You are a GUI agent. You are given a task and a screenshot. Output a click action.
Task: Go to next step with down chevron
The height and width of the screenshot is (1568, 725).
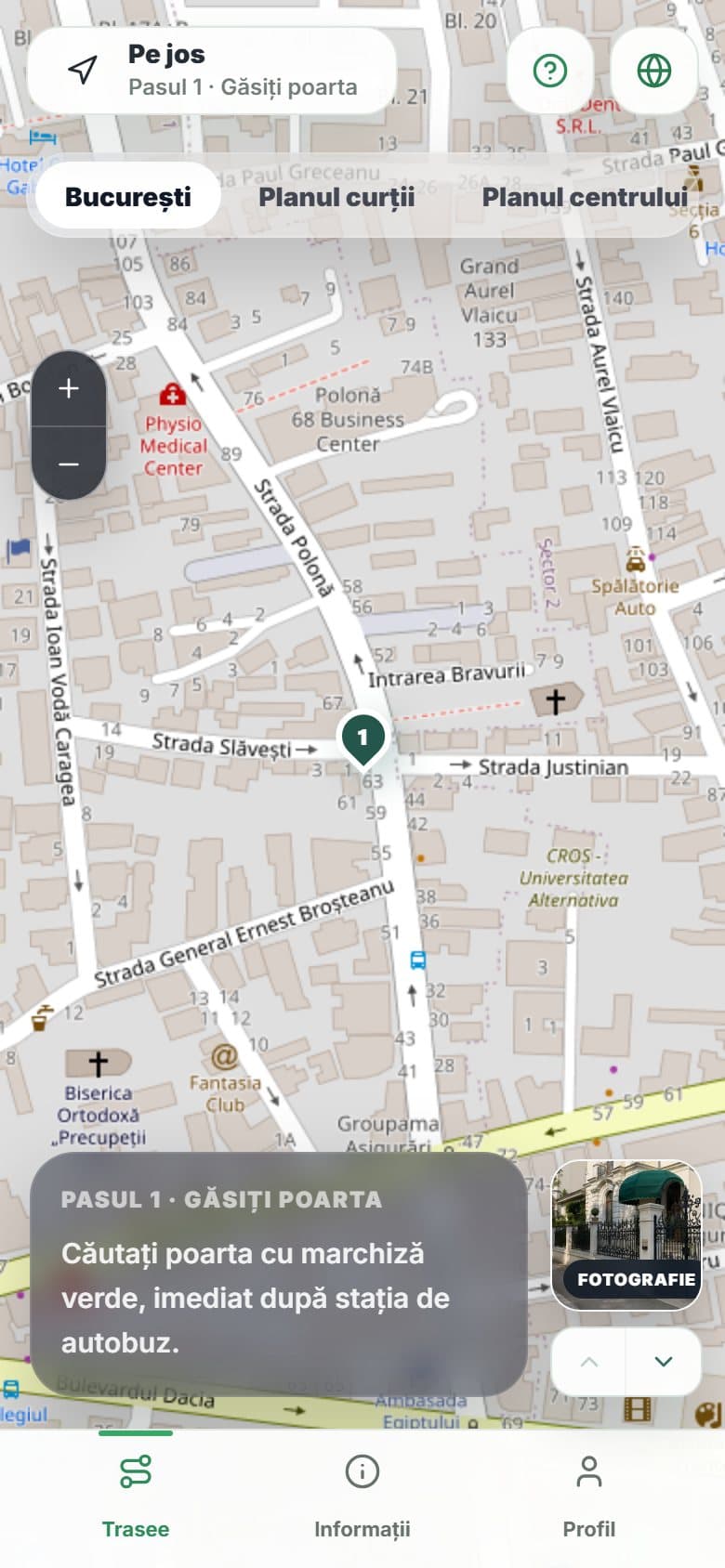click(x=664, y=1362)
